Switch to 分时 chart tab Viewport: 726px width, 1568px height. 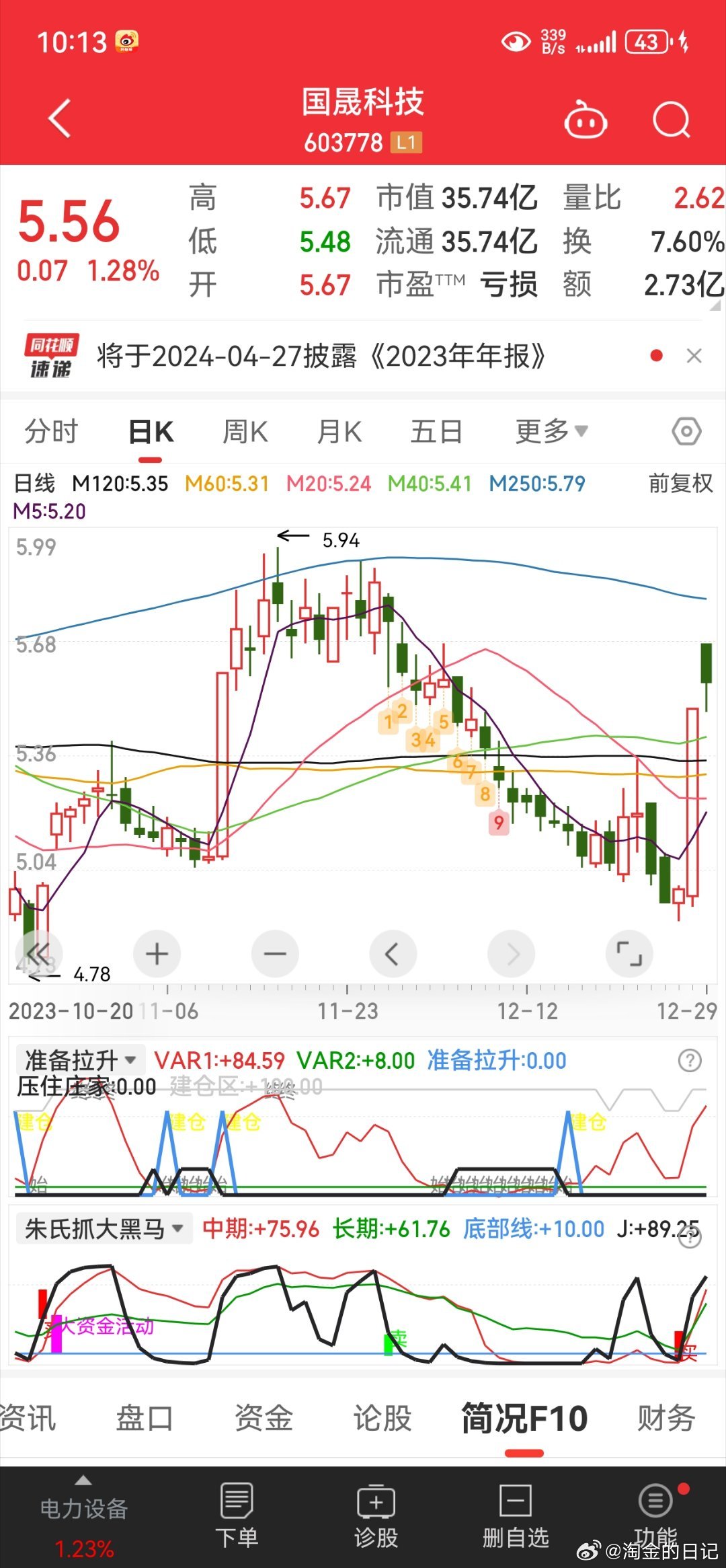51,432
